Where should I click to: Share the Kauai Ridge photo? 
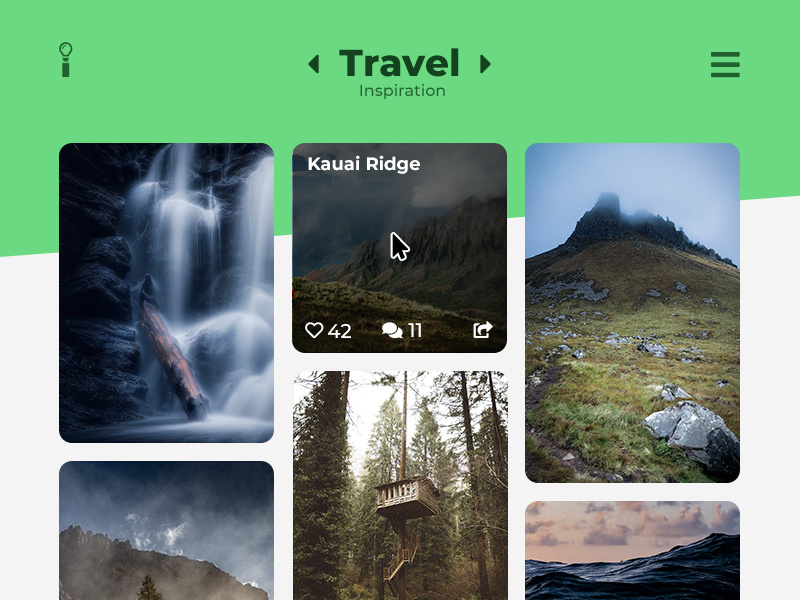483,330
